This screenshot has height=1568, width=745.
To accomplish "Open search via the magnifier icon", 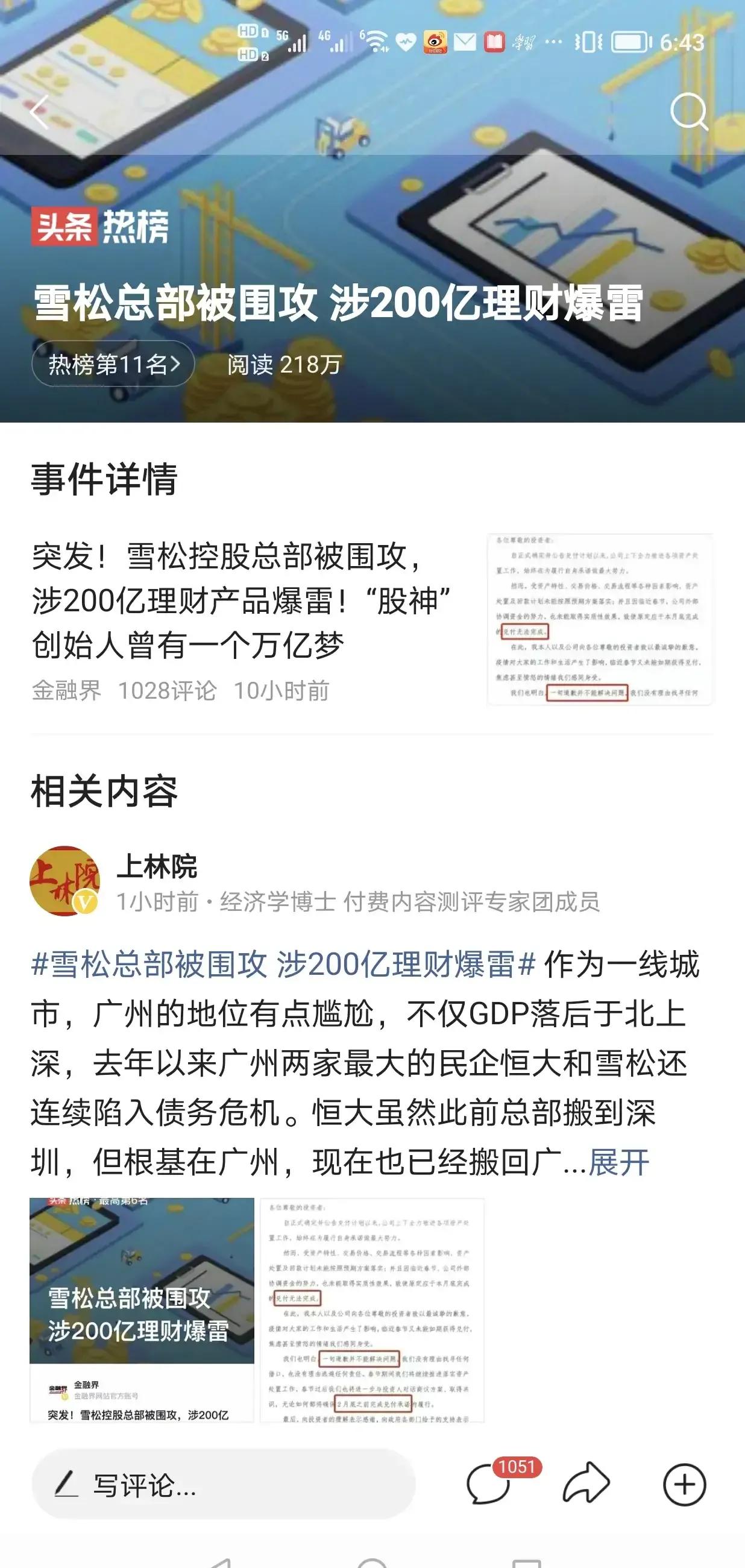I will tap(689, 112).
